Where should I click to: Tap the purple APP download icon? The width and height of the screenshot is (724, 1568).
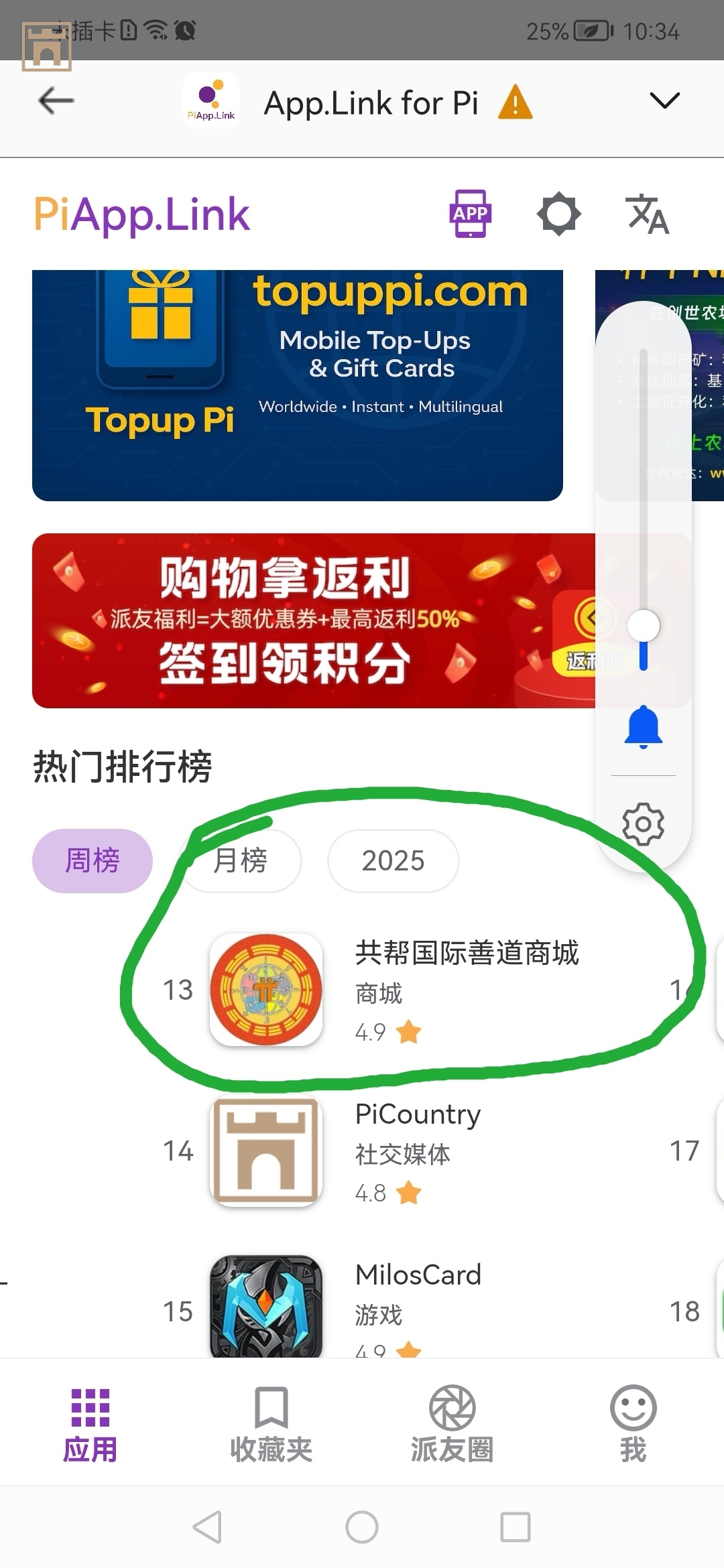point(471,214)
